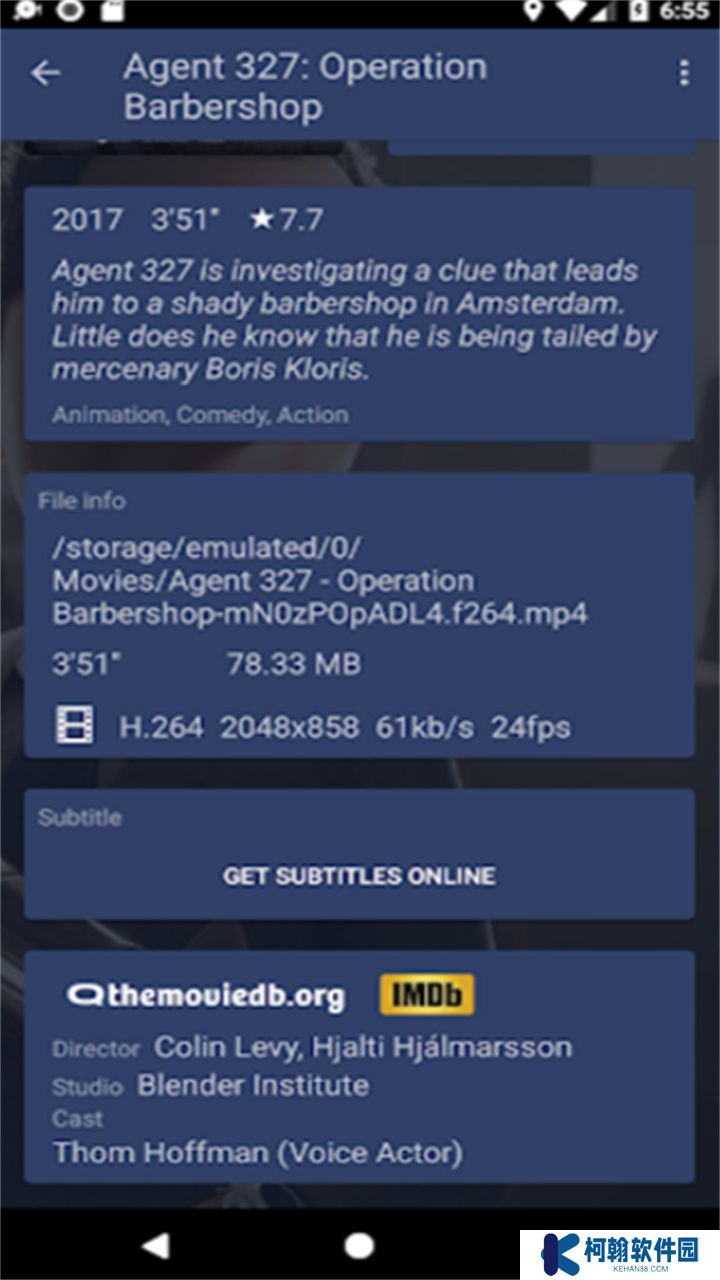The height and width of the screenshot is (1280, 720).
Task: Tap Get Subtitles Online
Action: click(359, 876)
